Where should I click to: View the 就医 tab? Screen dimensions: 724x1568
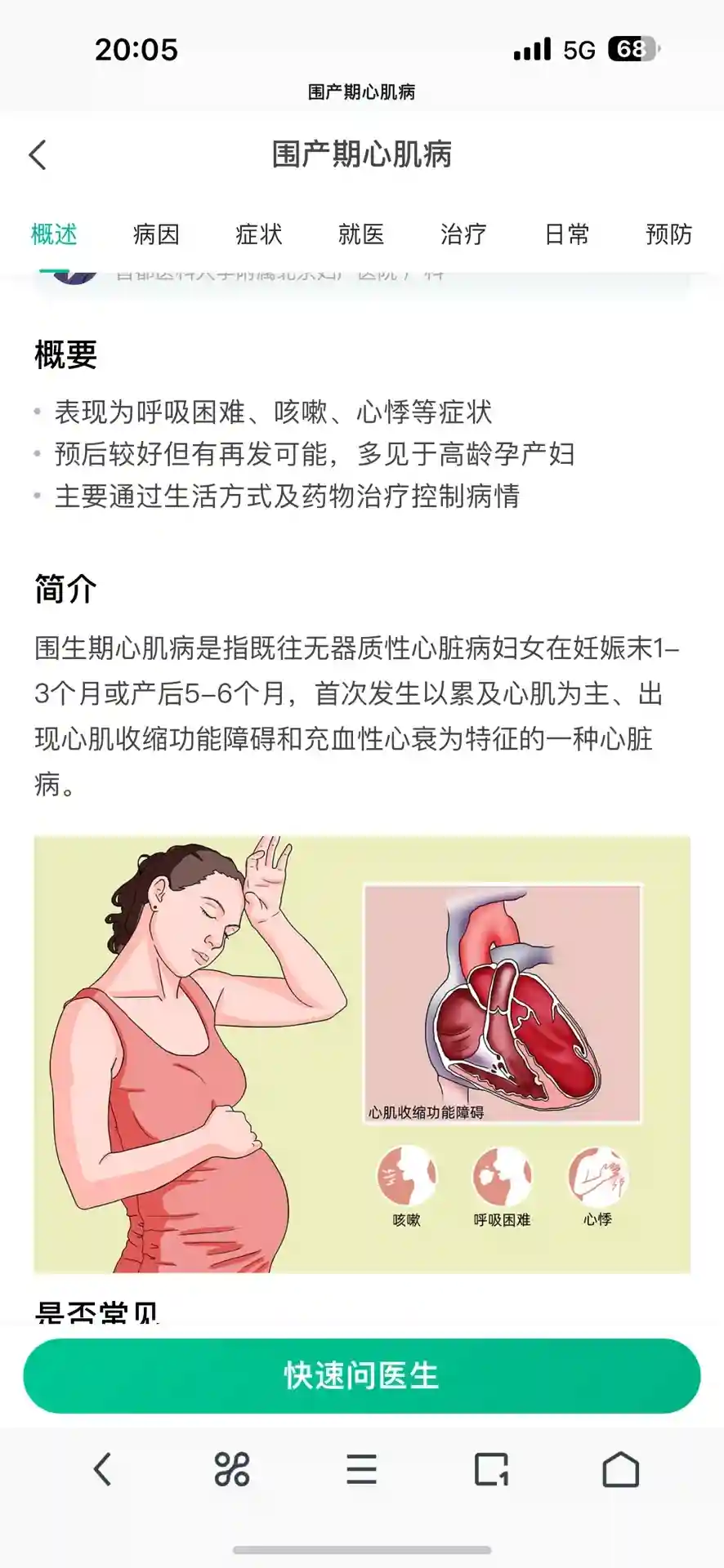pos(361,235)
